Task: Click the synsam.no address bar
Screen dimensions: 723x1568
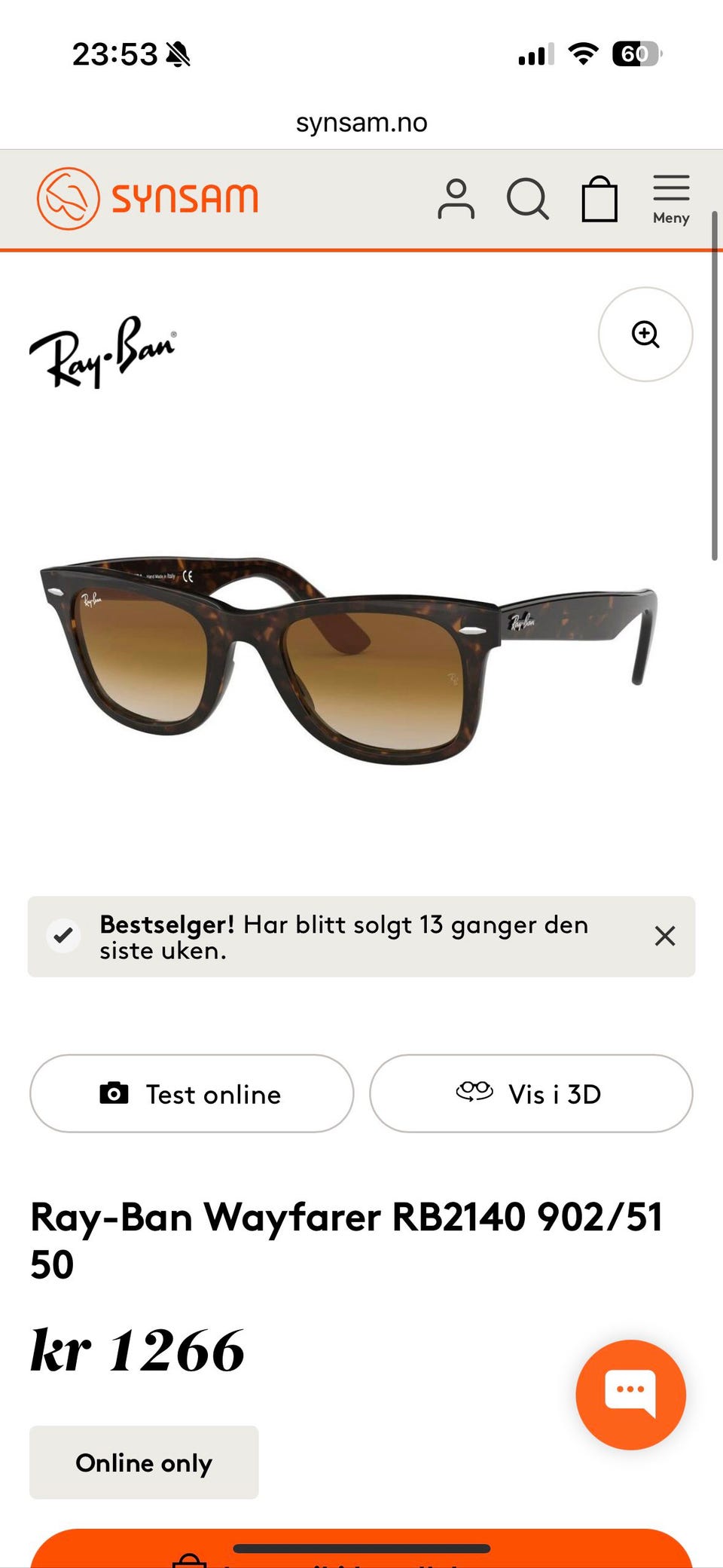Action: click(361, 121)
